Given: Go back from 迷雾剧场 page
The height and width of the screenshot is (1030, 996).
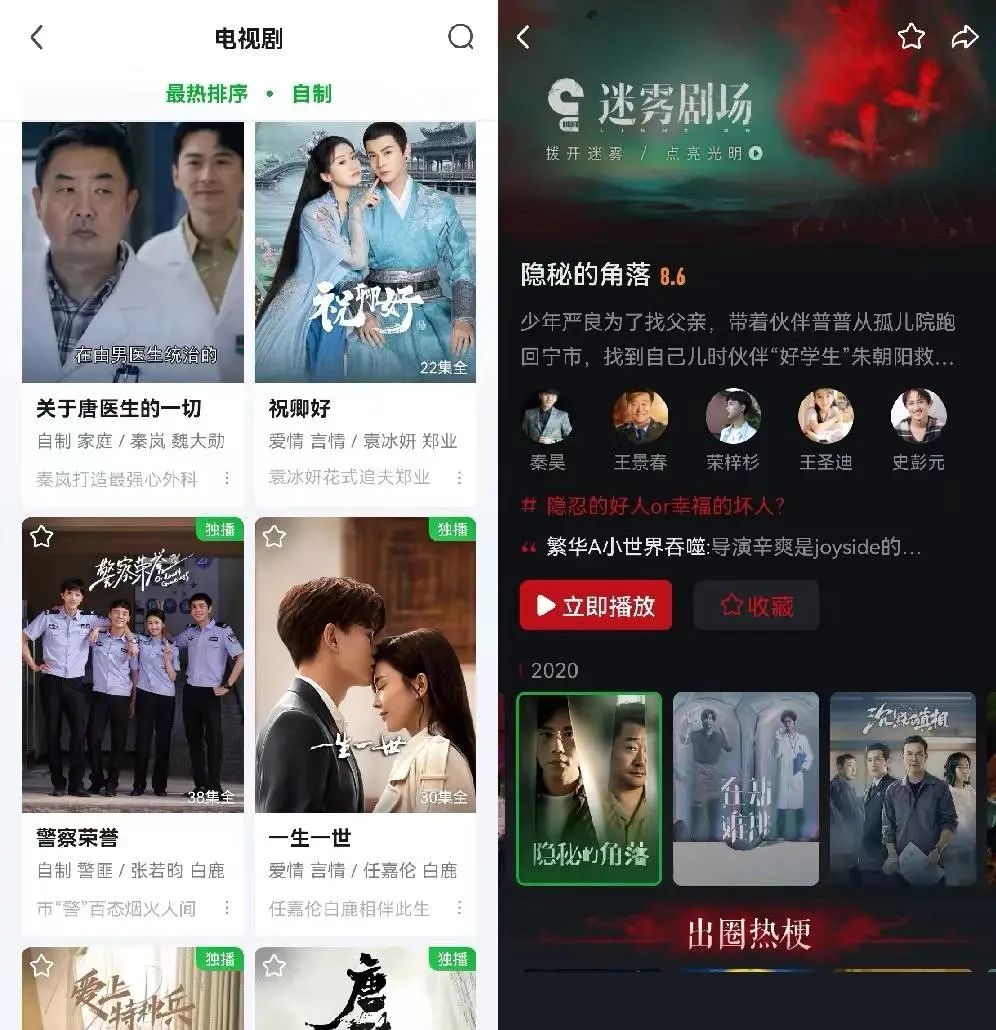Looking at the screenshot, I should pos(523,38).
